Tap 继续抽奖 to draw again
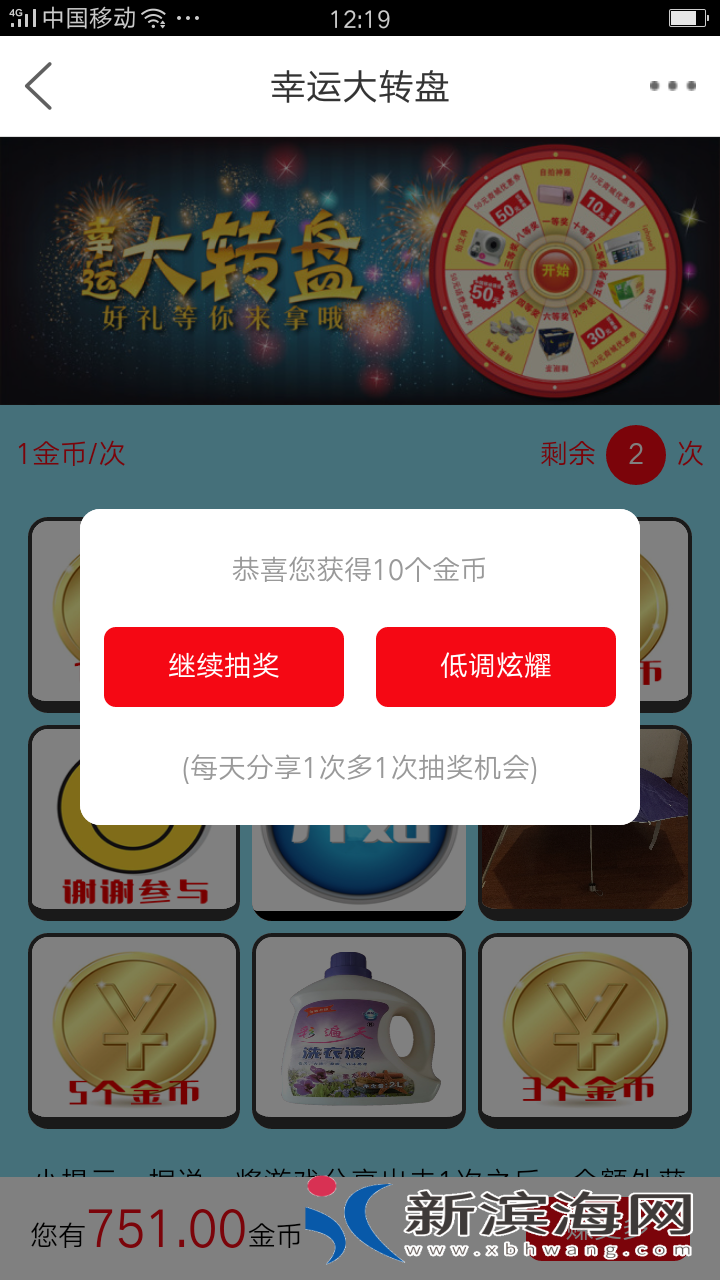 224,667
